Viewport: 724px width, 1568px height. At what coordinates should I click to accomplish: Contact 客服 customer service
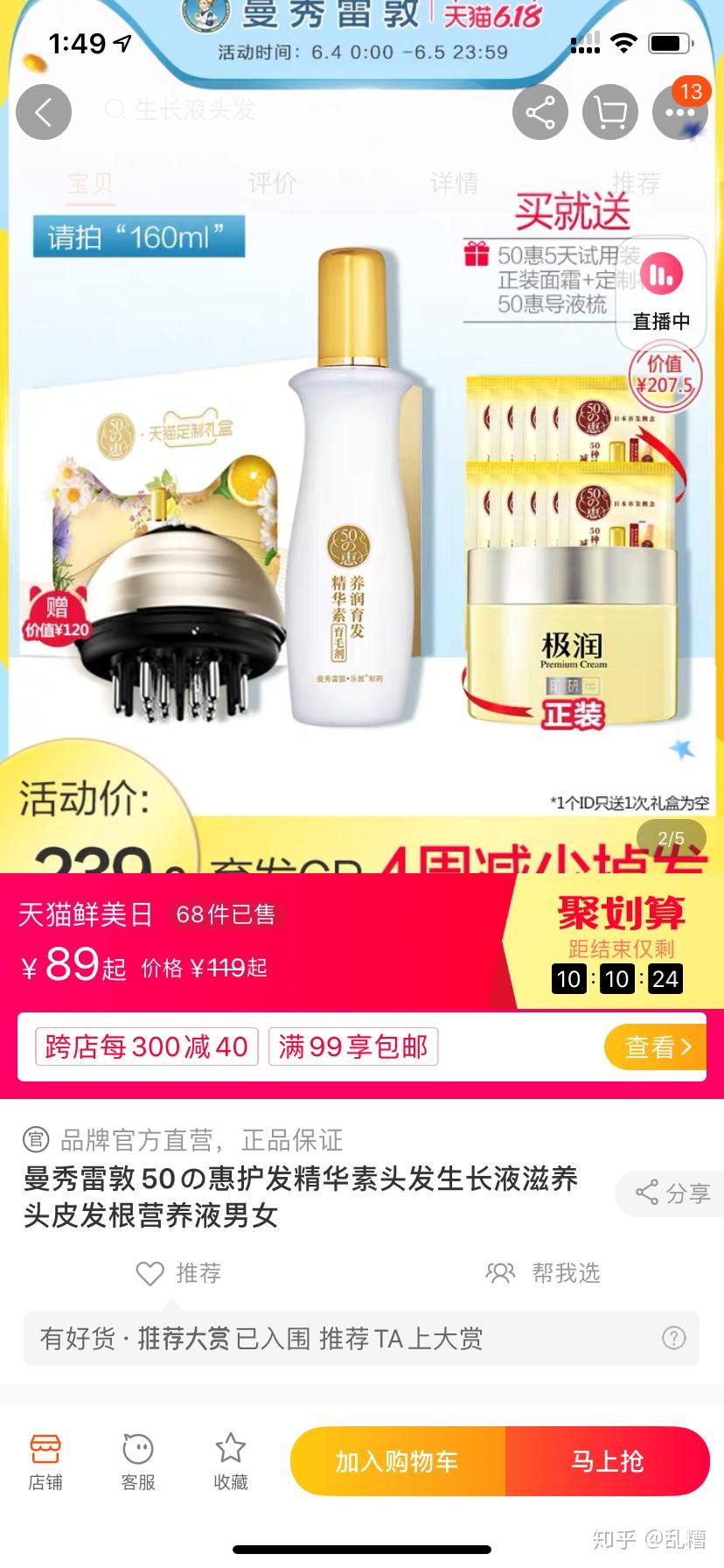138,1461
